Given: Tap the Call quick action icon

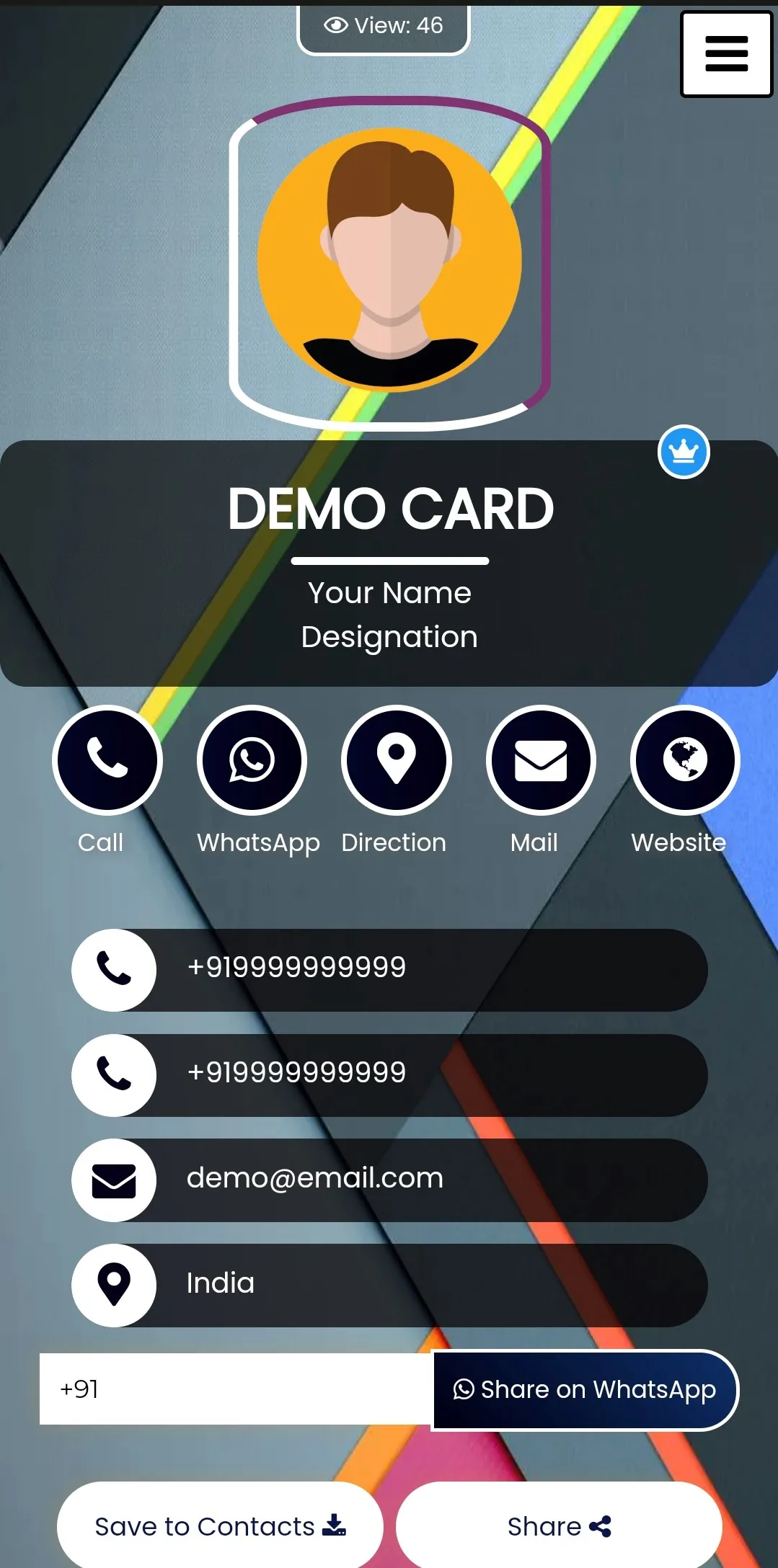Looking at the screenshot, I should [x=107, y=759].
